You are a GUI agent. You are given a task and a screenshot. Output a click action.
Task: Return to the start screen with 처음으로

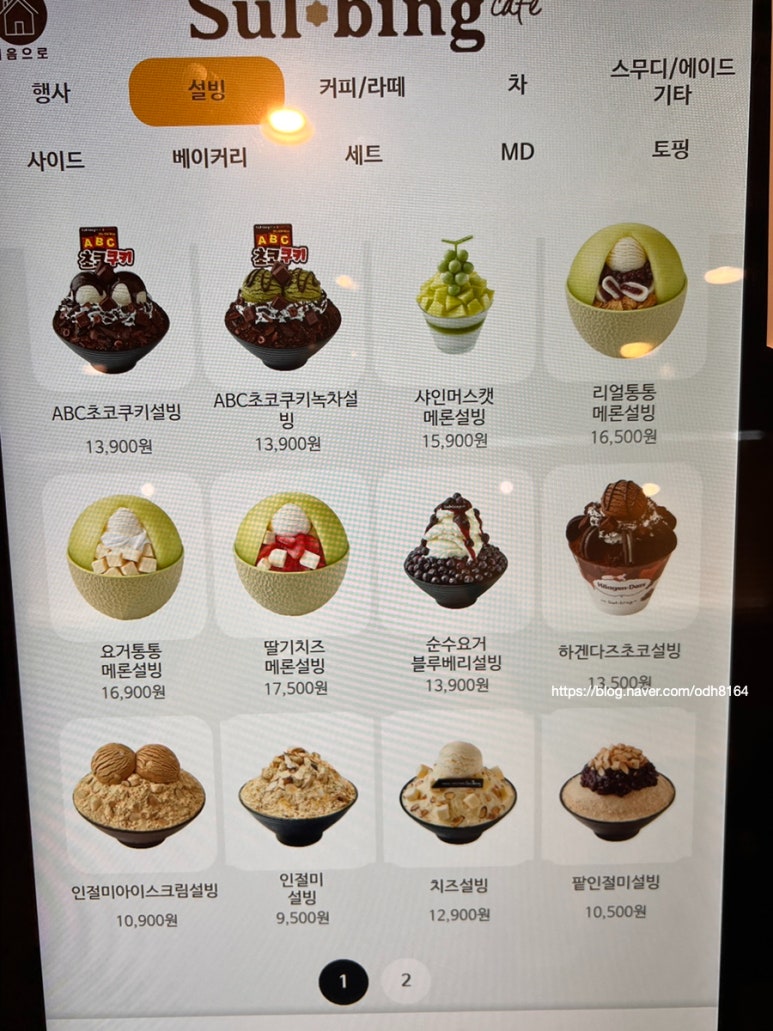tap(23, 28)
